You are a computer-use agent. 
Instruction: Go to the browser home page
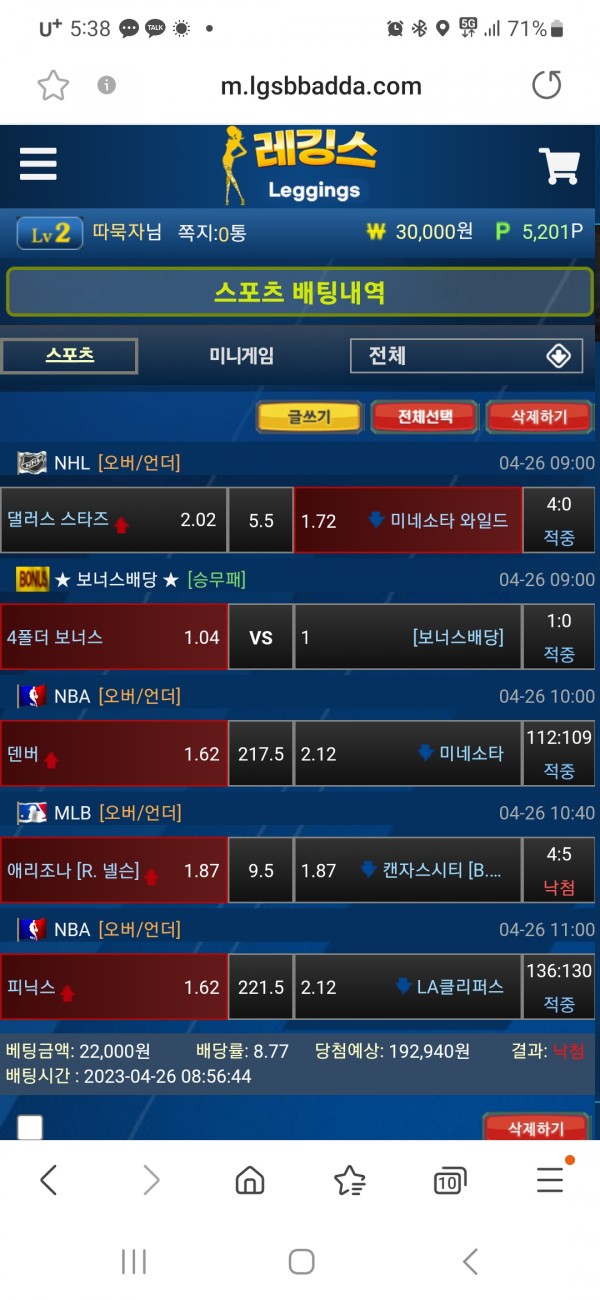pyautogui.click(x=249, y=1181)
